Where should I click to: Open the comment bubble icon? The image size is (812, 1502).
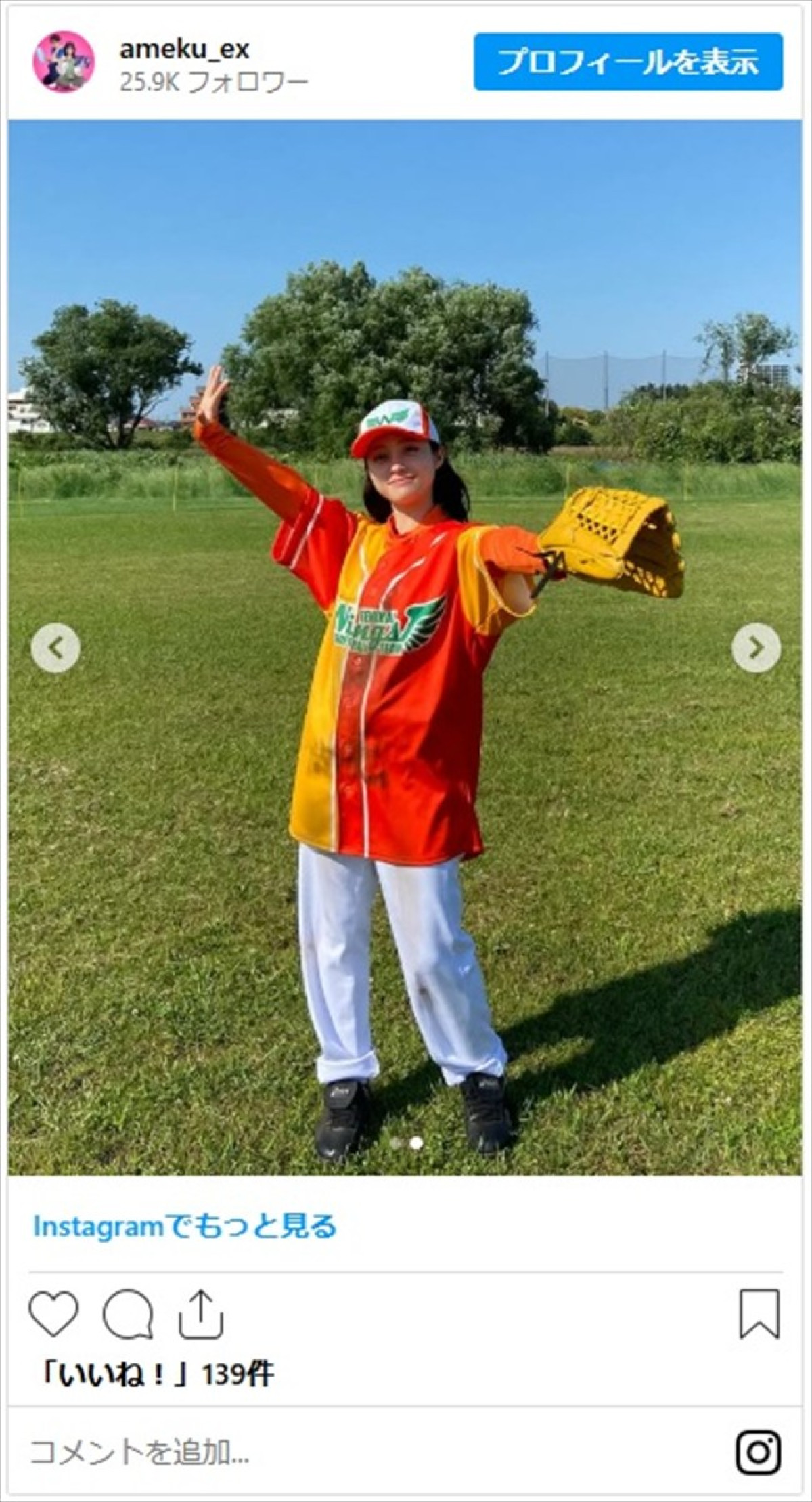[127, 1315]
